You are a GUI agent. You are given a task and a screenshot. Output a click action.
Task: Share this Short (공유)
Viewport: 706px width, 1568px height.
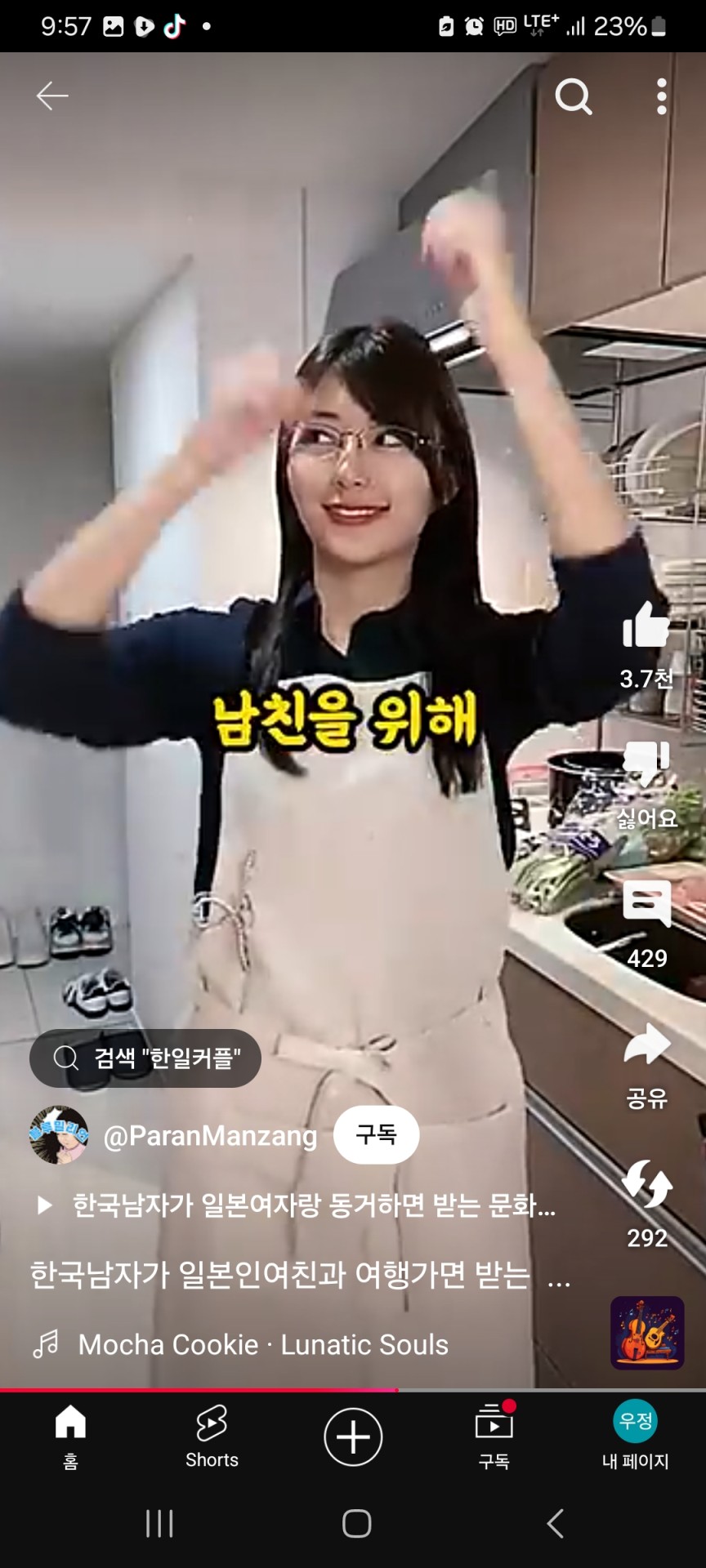coord(646,1045)
